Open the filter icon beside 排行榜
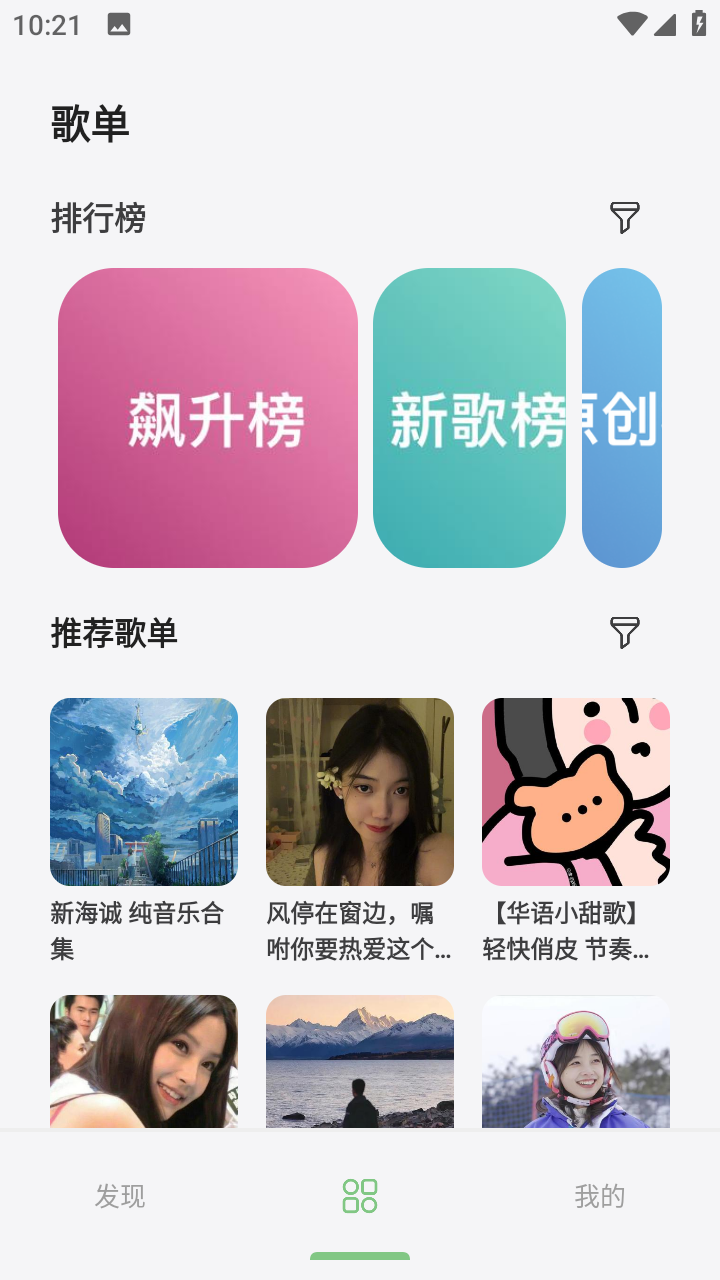 pyautogui.click(x=623, y=218)
